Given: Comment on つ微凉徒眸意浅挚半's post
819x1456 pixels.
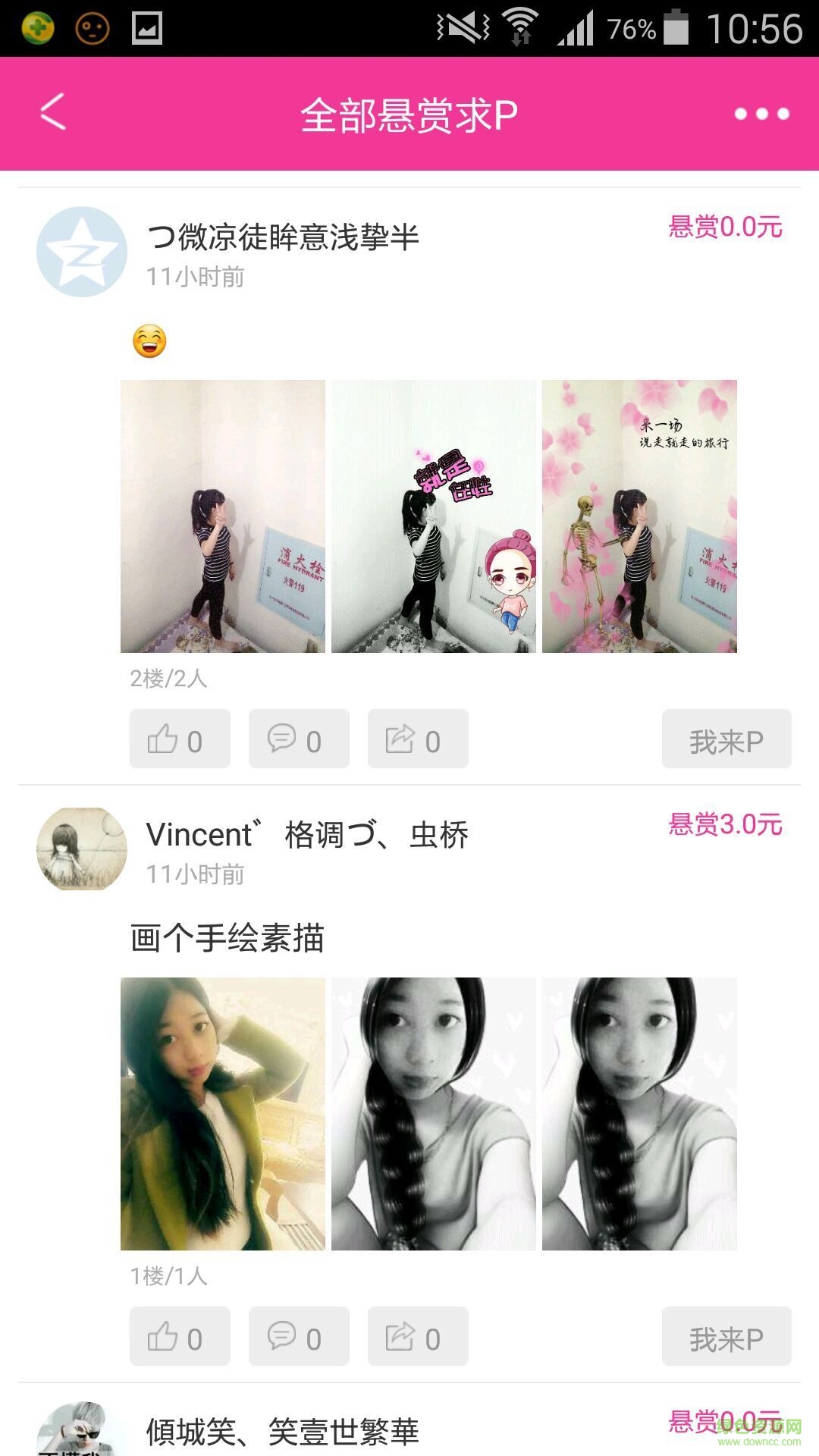Looking at the screenshot, I should [x=299, y=739].
